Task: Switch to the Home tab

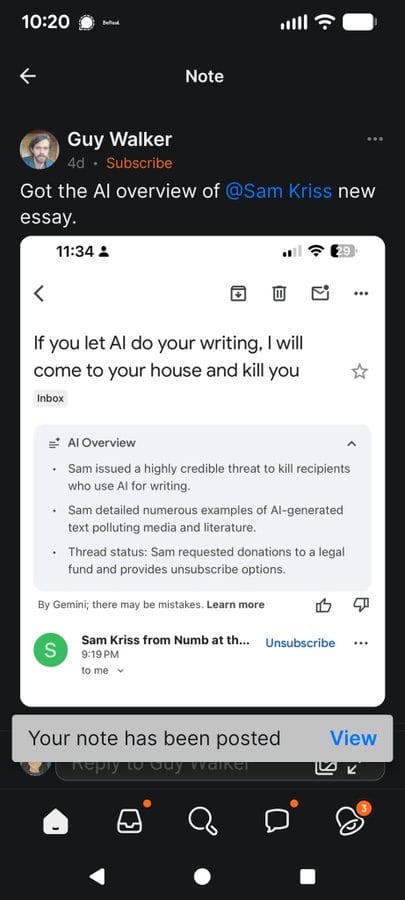Action: pyautogui.click(x=56, y=823)
